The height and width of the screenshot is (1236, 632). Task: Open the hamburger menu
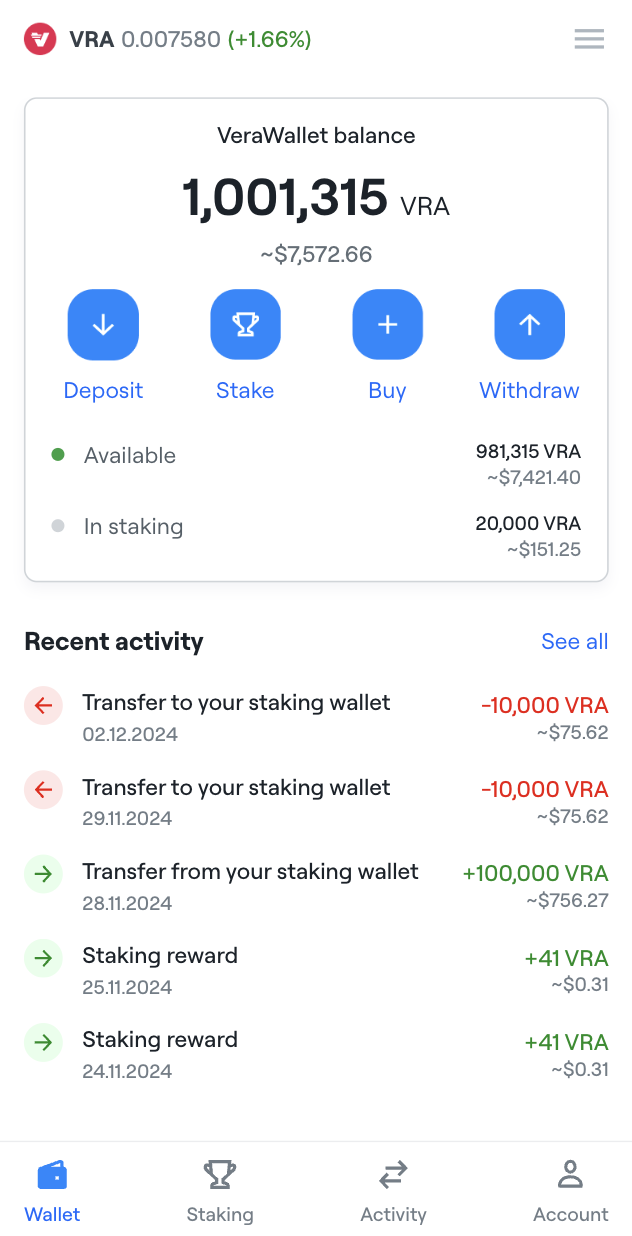pyautogui.click(x=589, y=40)
